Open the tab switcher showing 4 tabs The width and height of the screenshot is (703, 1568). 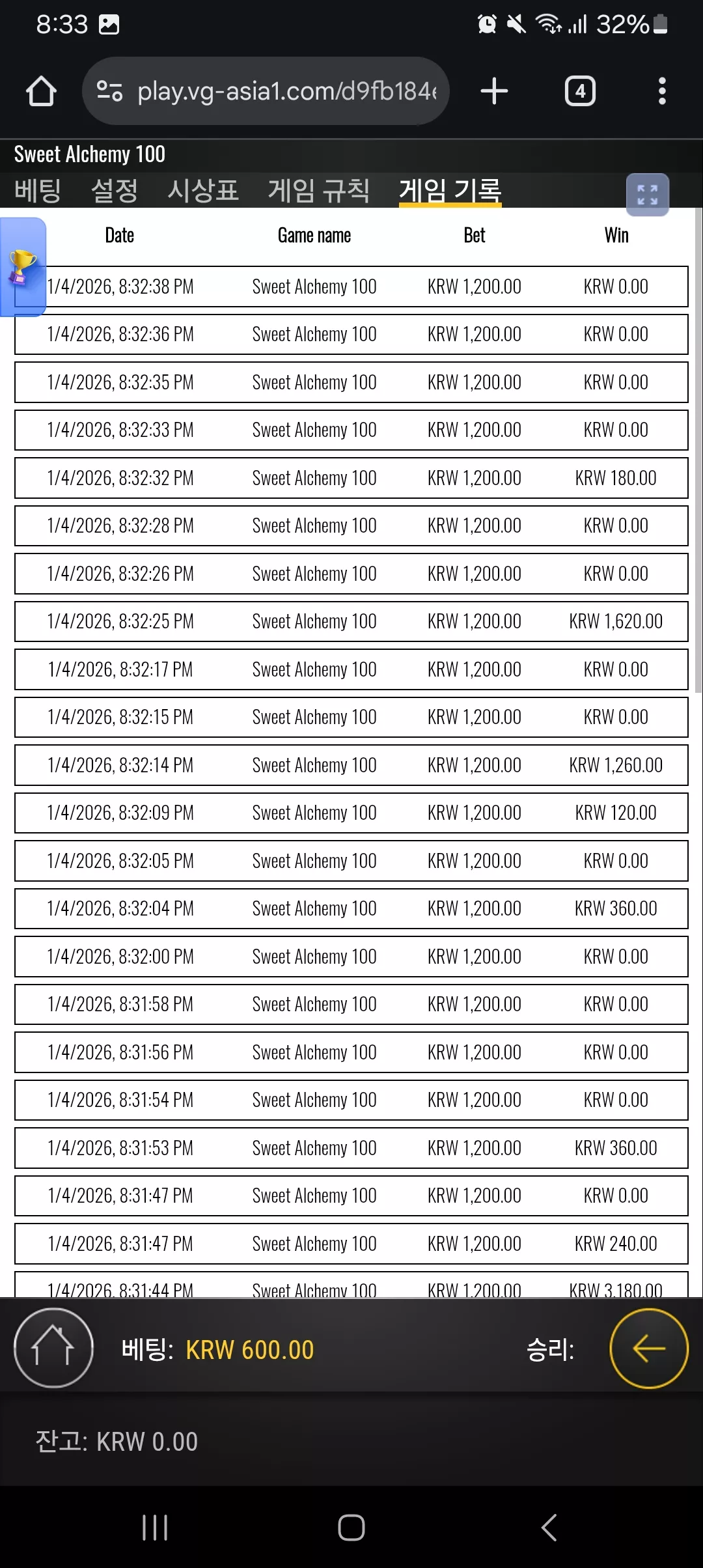click(x=580, y=91)
